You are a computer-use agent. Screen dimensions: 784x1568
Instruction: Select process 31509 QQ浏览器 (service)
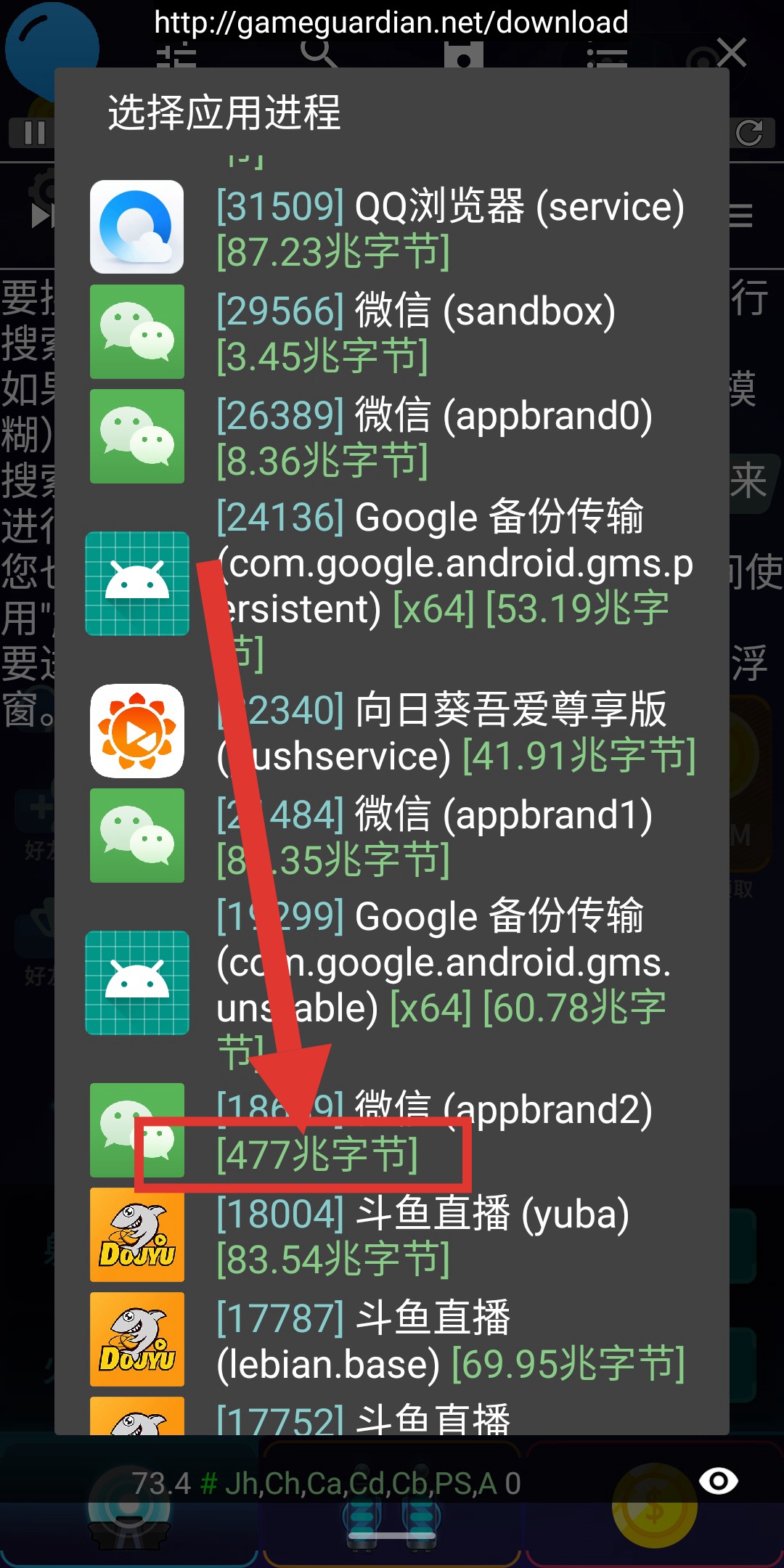click(x=450, y=228)
